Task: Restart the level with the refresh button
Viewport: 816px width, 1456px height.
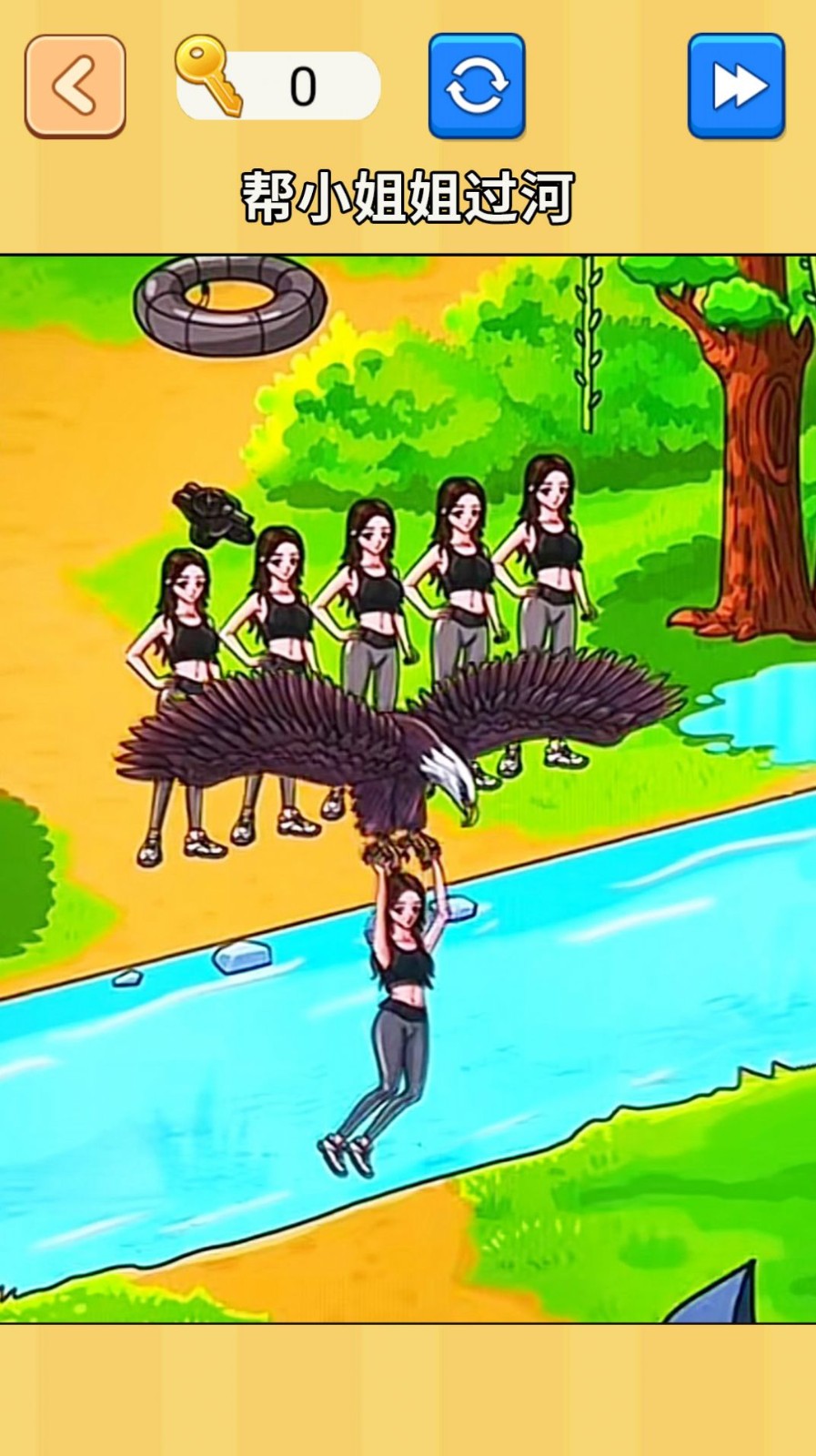Action: pyautogui.click(x=477, y=86)
